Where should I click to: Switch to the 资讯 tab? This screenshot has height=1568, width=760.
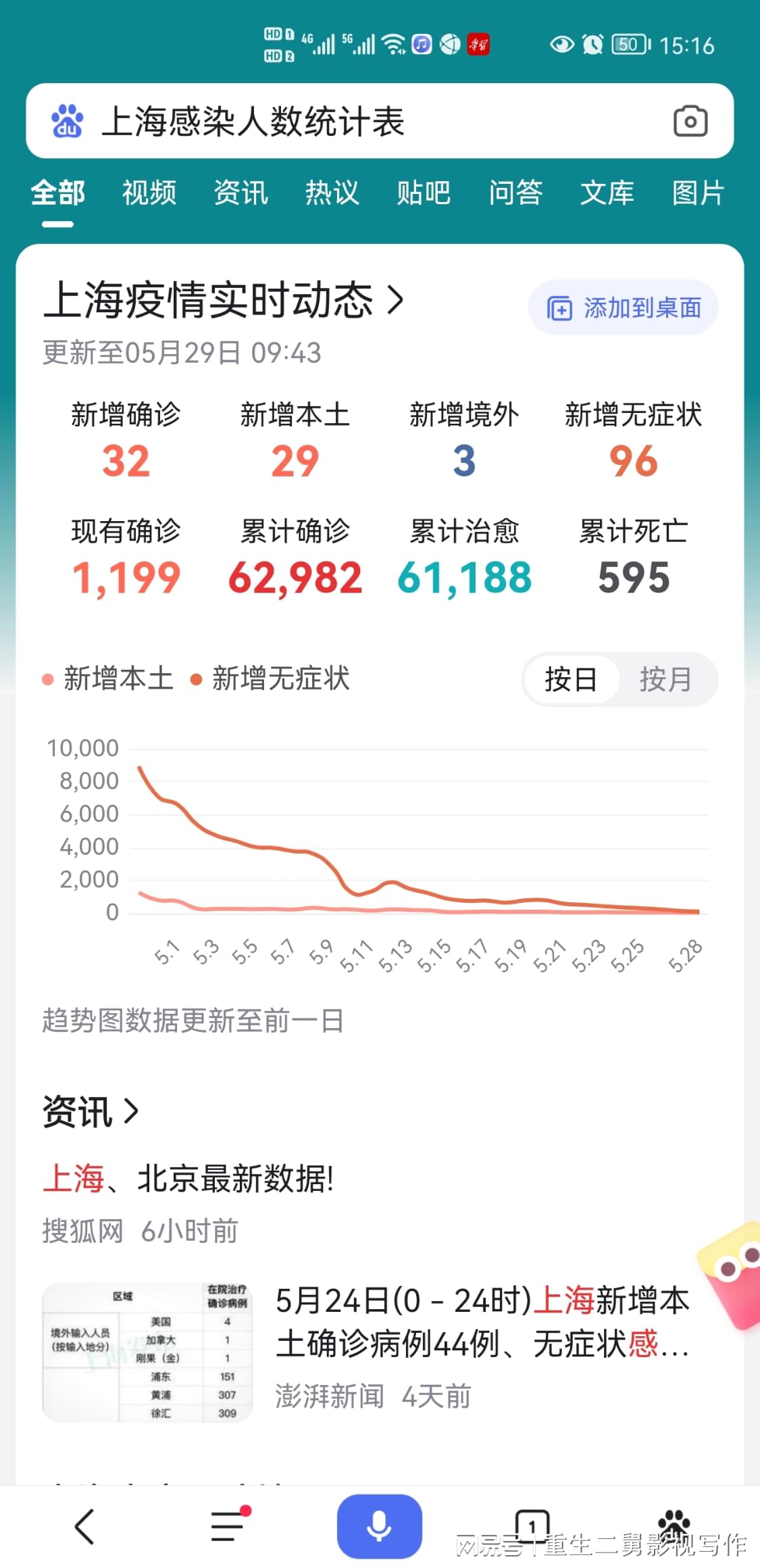coord(240,193)
